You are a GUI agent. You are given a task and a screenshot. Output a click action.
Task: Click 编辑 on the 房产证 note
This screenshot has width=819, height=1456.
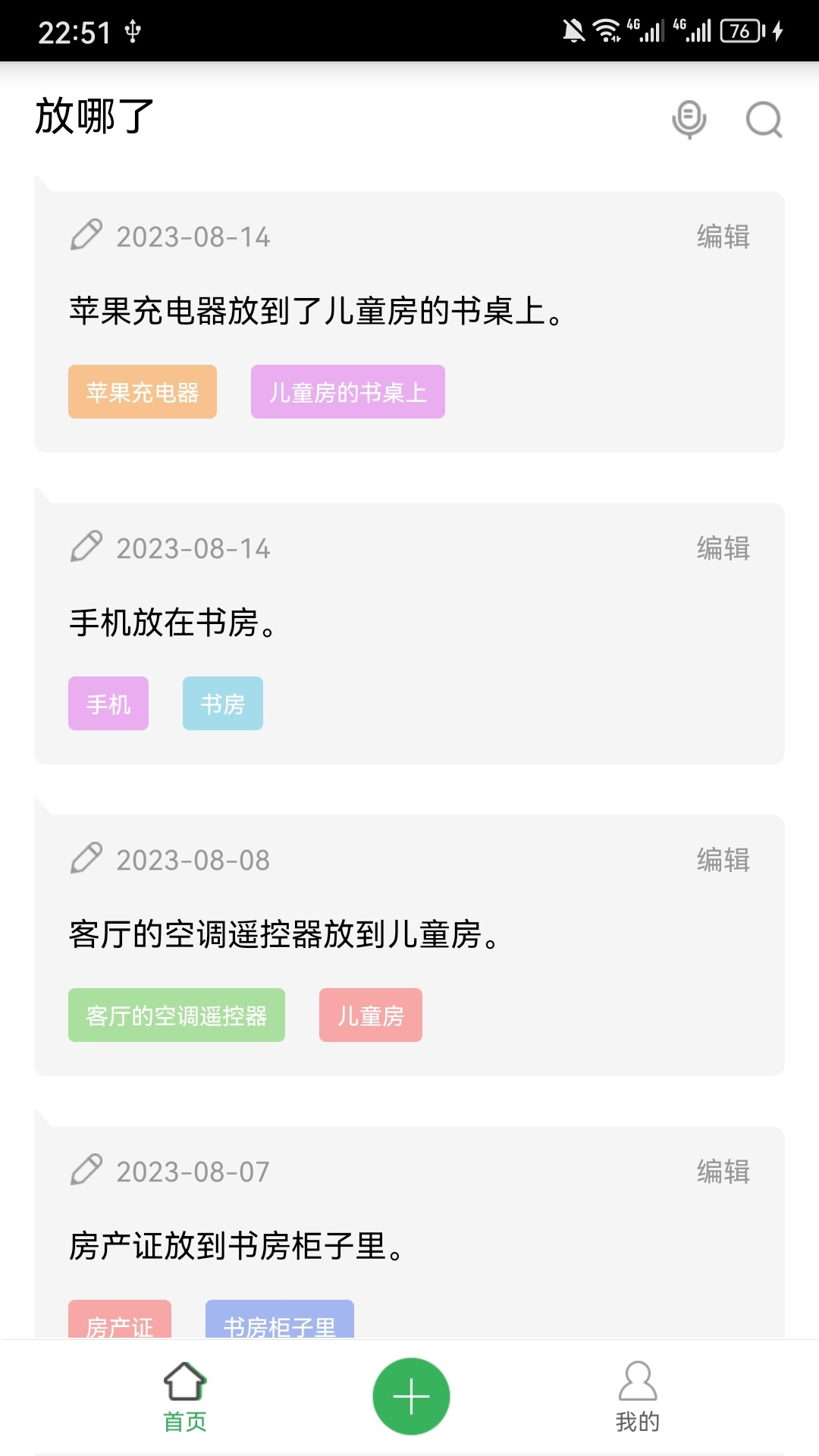click(x=723, y=1171)
